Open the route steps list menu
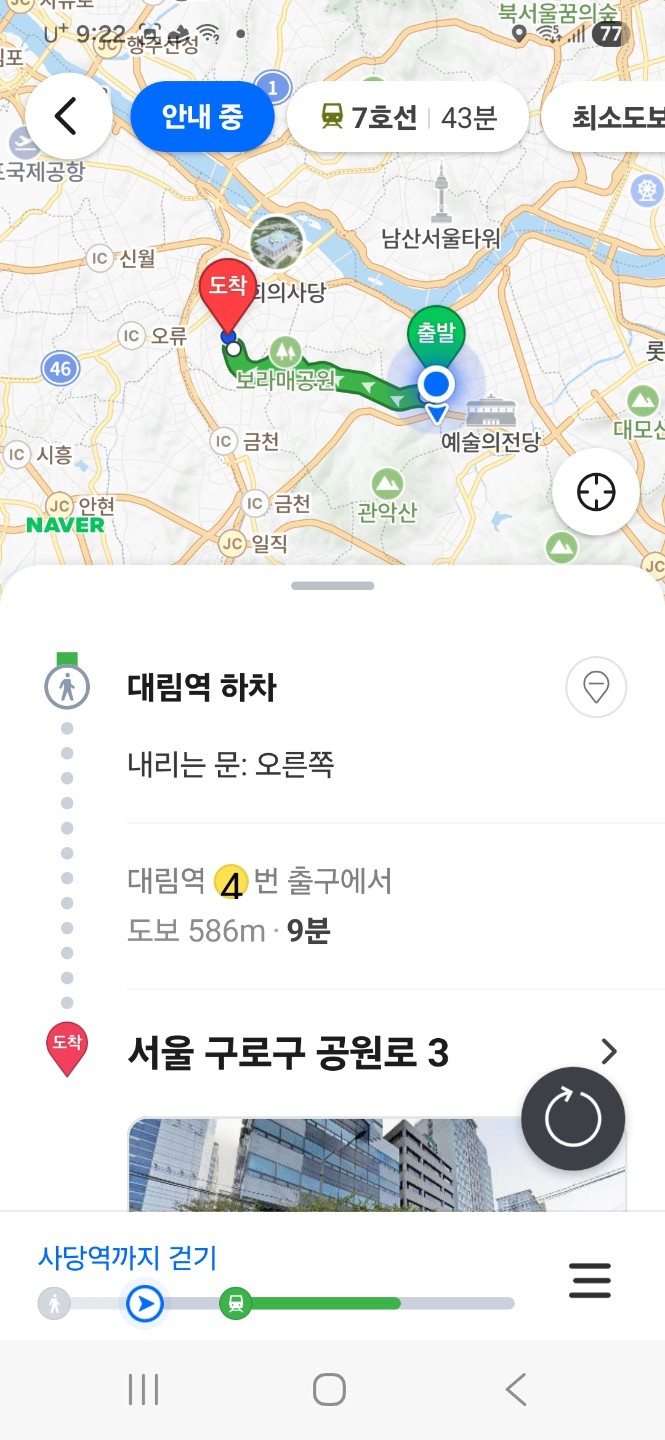The image size is (665, 1440). (x=590, y=1281)
